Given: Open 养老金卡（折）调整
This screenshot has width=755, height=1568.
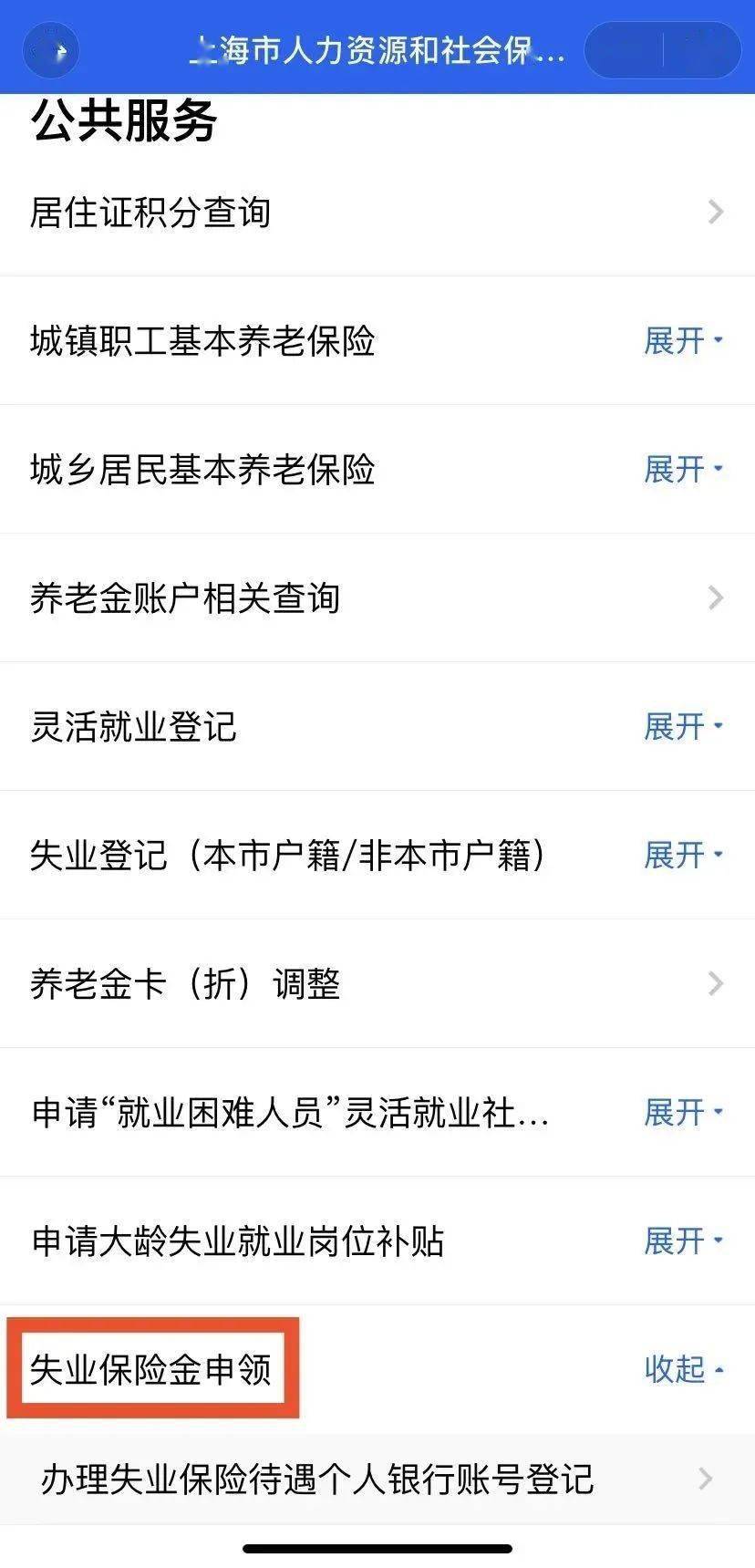Looking at the screenshot, I should (377, 984).
